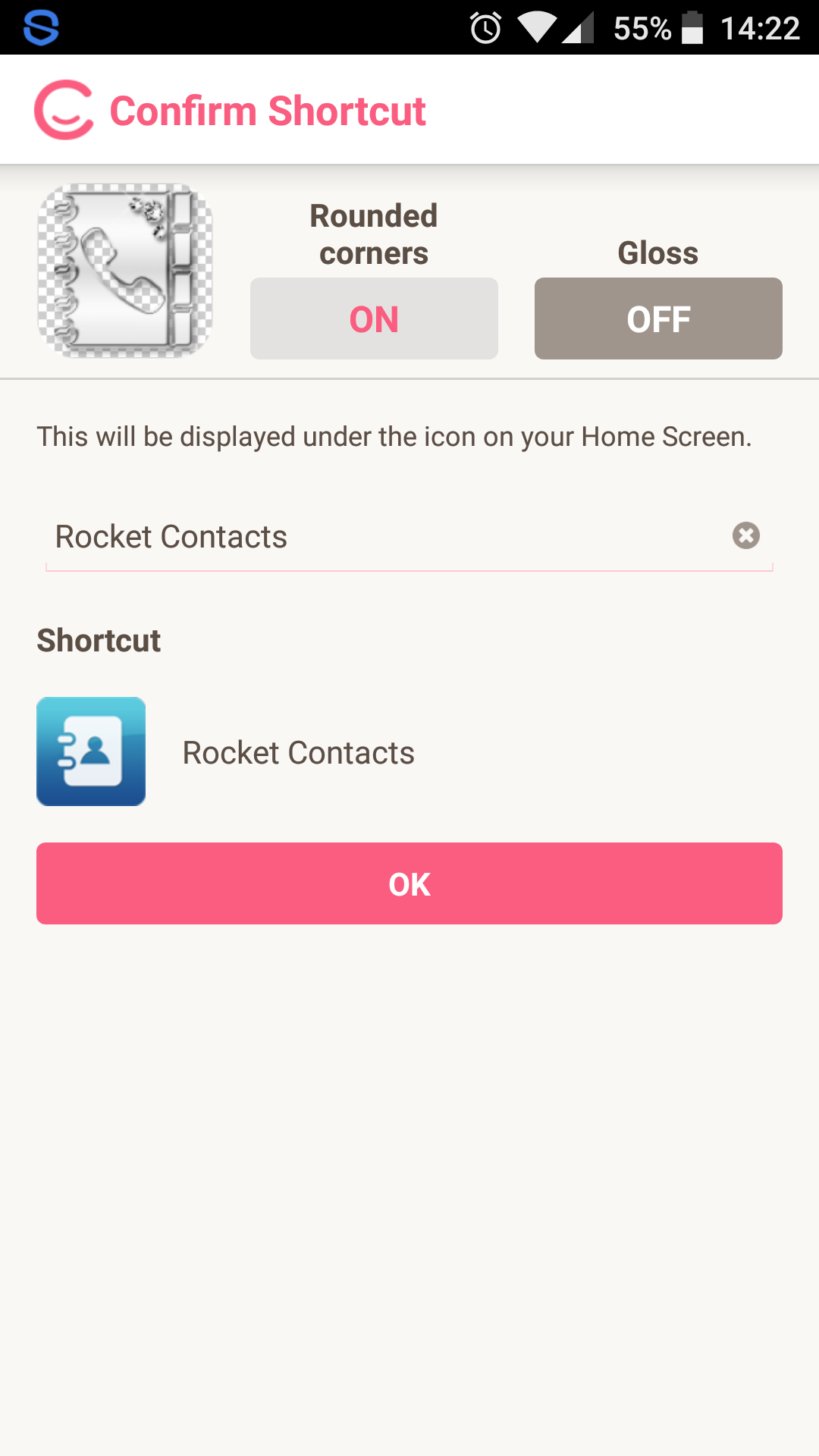Screen dimensions: 819x1456
Task: Click the Skype icon in the status bar
Action: click(x=42, y=29)
